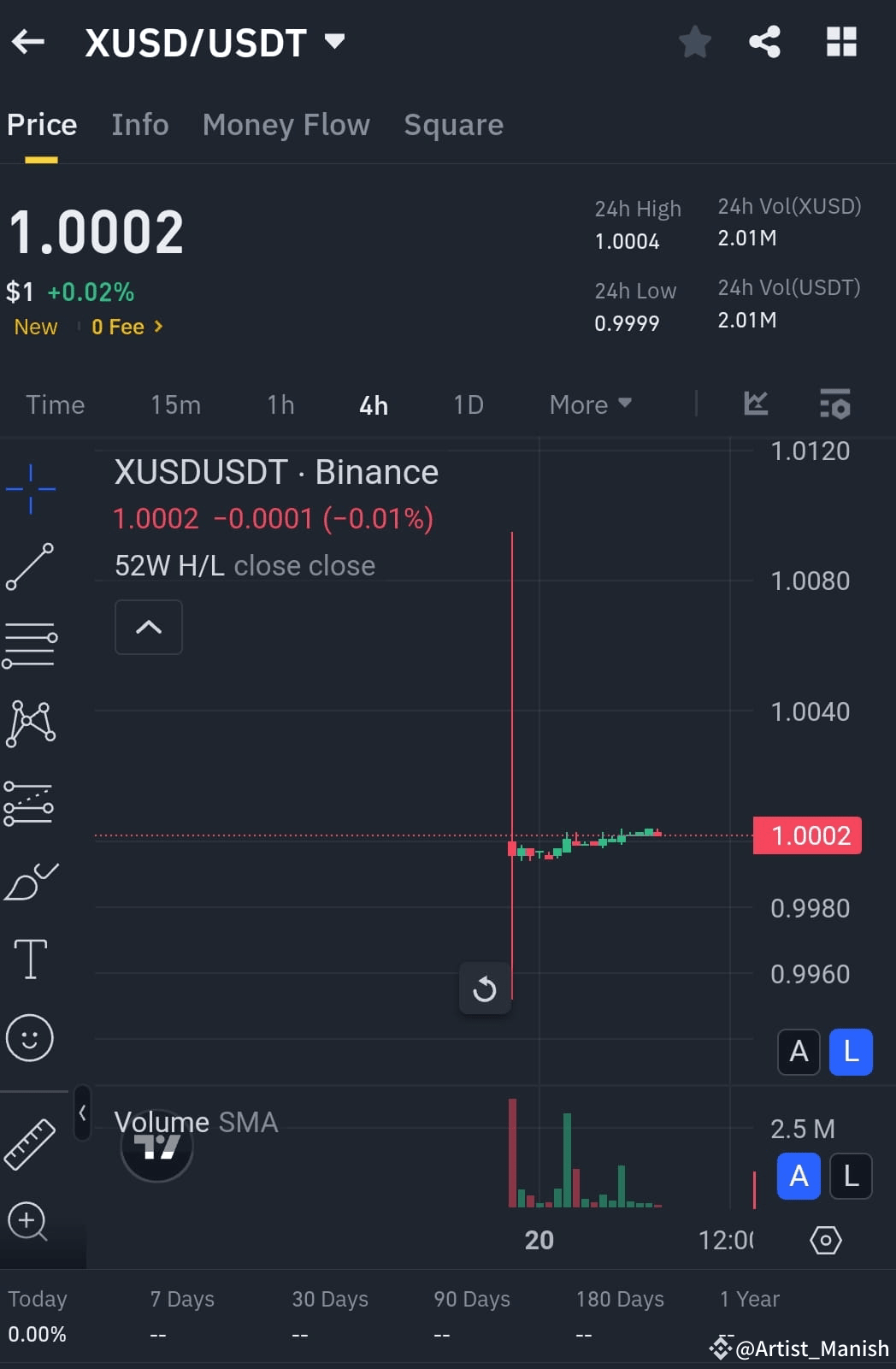Select the 1D chart interval
This screenshot has height=1369, width=896.
tap(468, 404)
